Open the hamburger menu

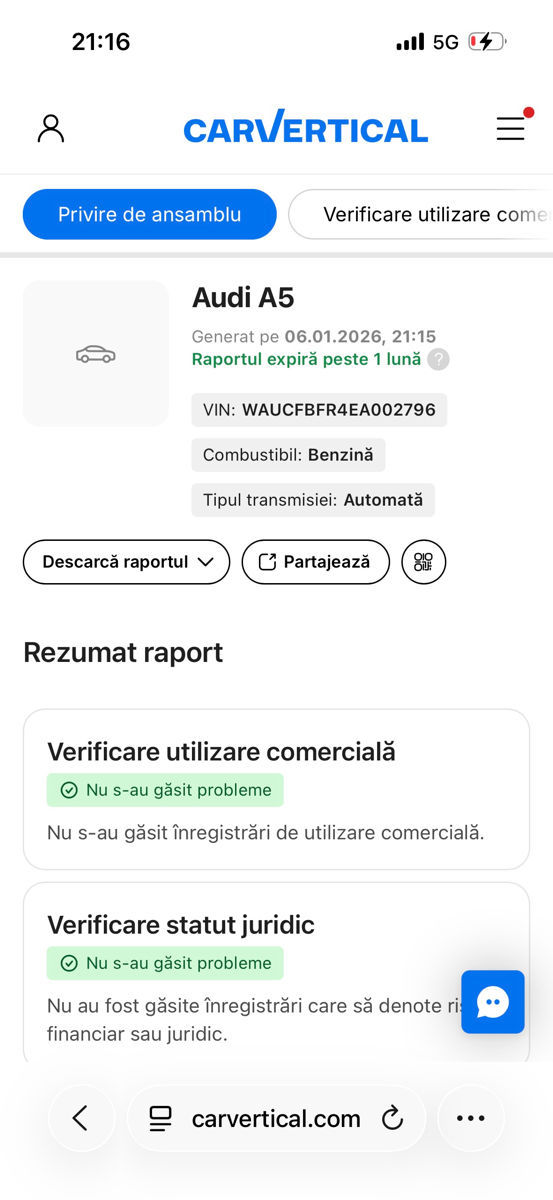(511, 128)
